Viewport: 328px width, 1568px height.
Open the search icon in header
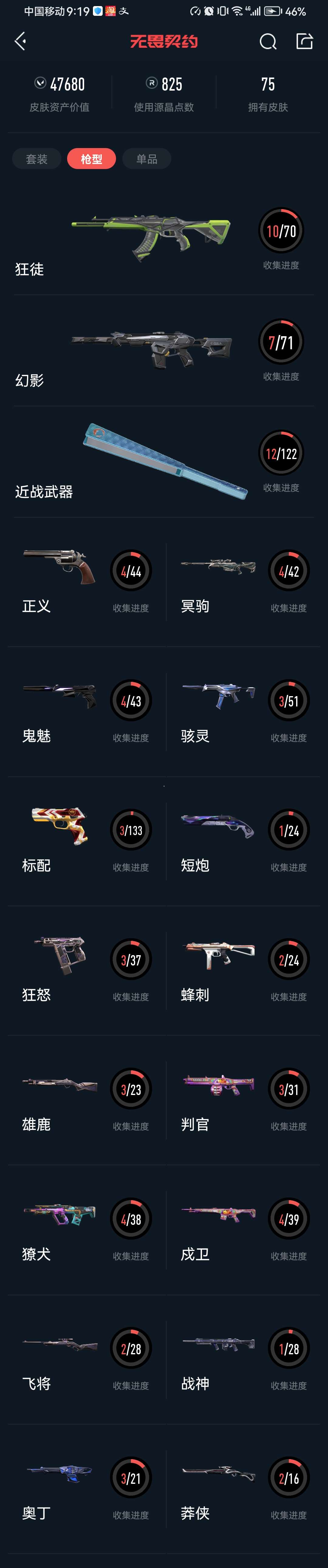[x=268, y=41]
